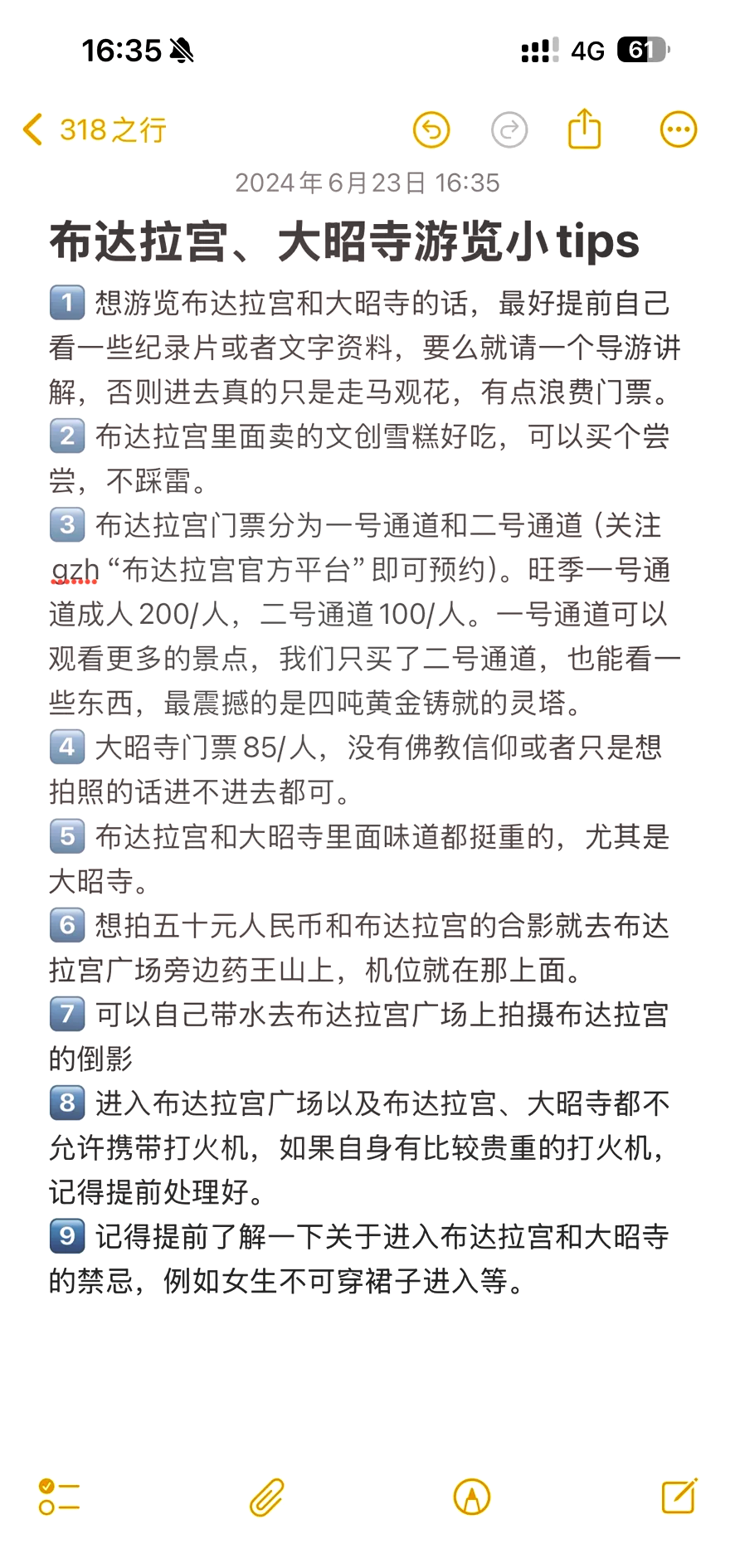The image size is (735, 1568).
Task: Open the markup pen tool
Action: 472,1497
